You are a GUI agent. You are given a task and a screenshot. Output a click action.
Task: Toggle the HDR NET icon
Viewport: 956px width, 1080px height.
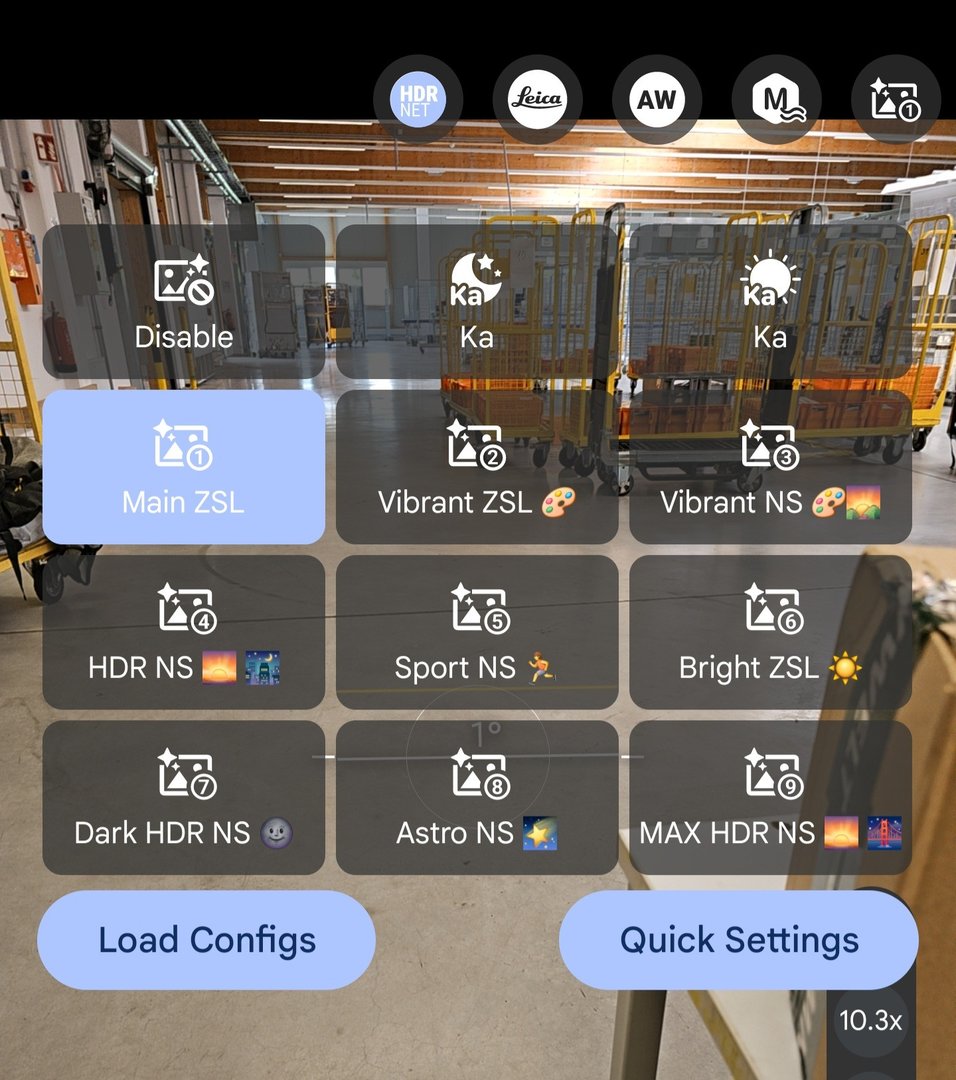pyautogui.click(x=417, y=100)
